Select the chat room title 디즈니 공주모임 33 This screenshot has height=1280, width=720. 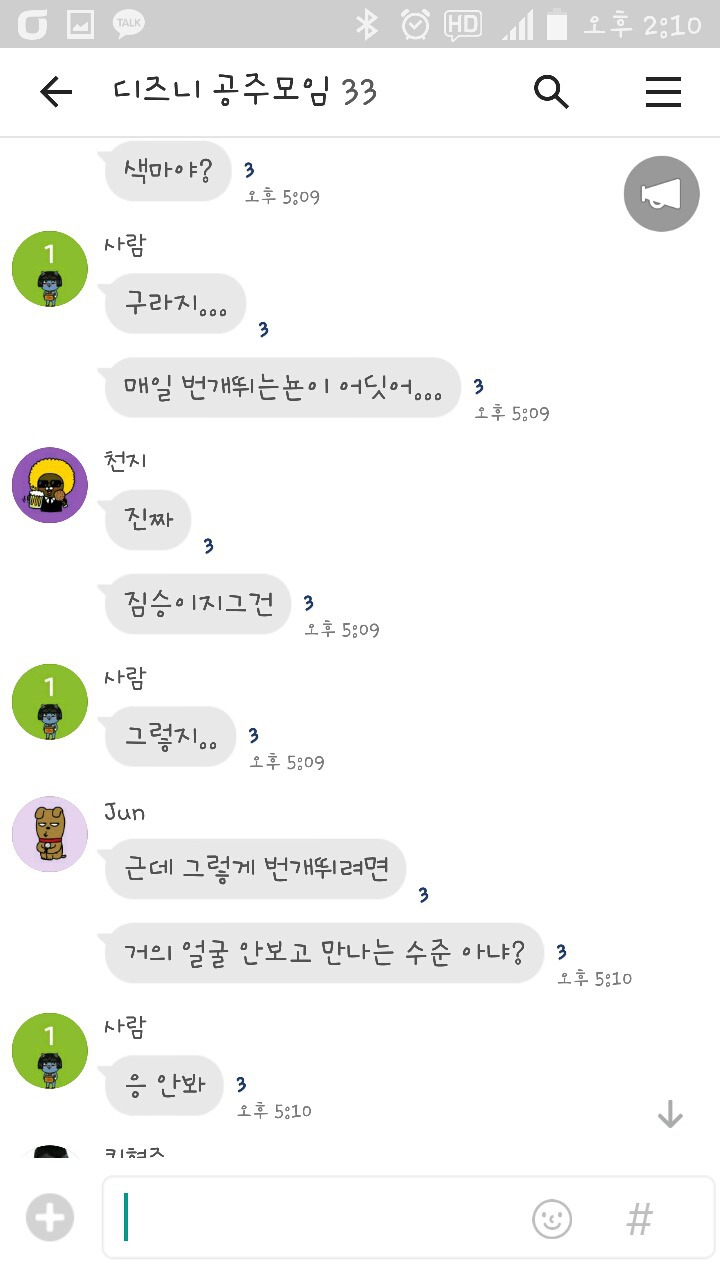[245, 92]
